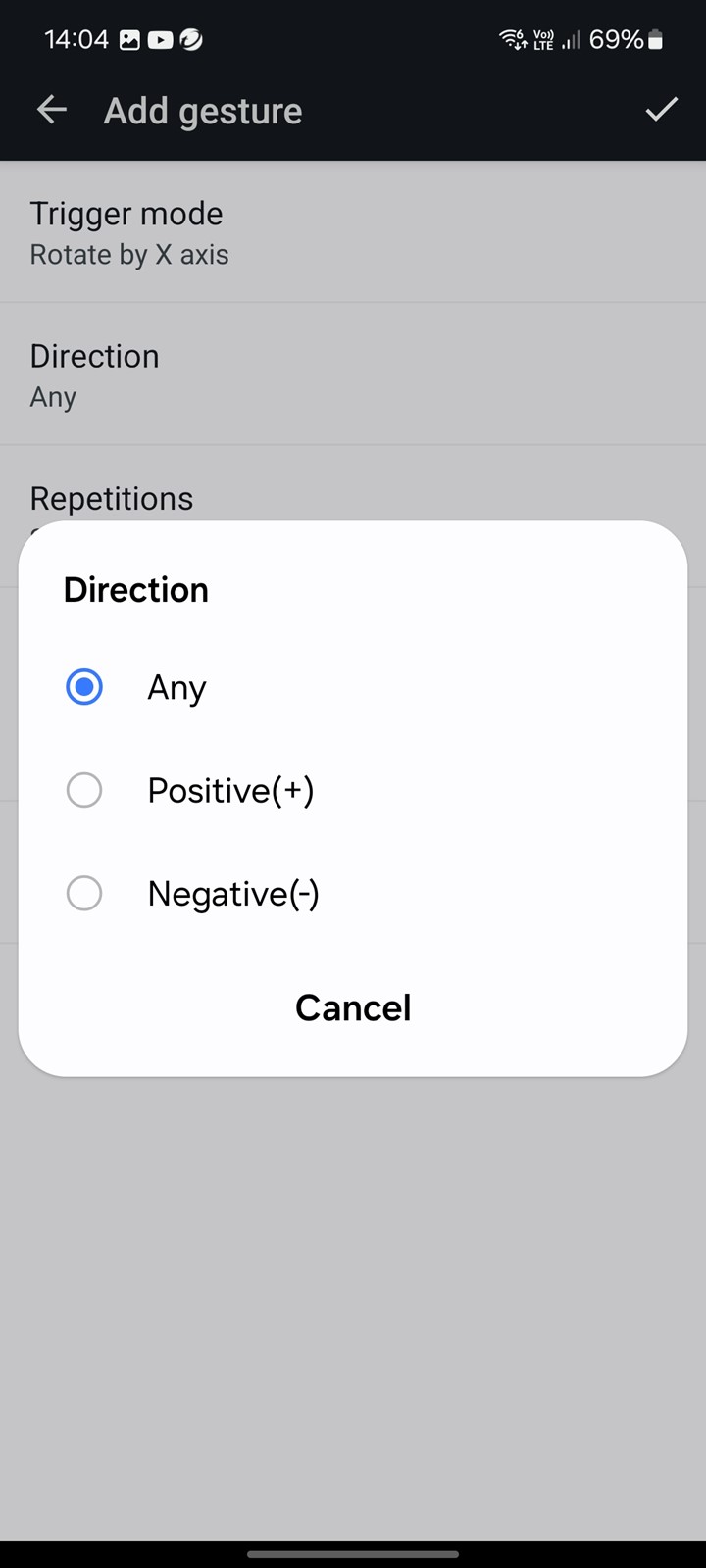Cancel the Direction dialog
706x1568 pixels.
pyautogui.click(x=353, y=1007)
